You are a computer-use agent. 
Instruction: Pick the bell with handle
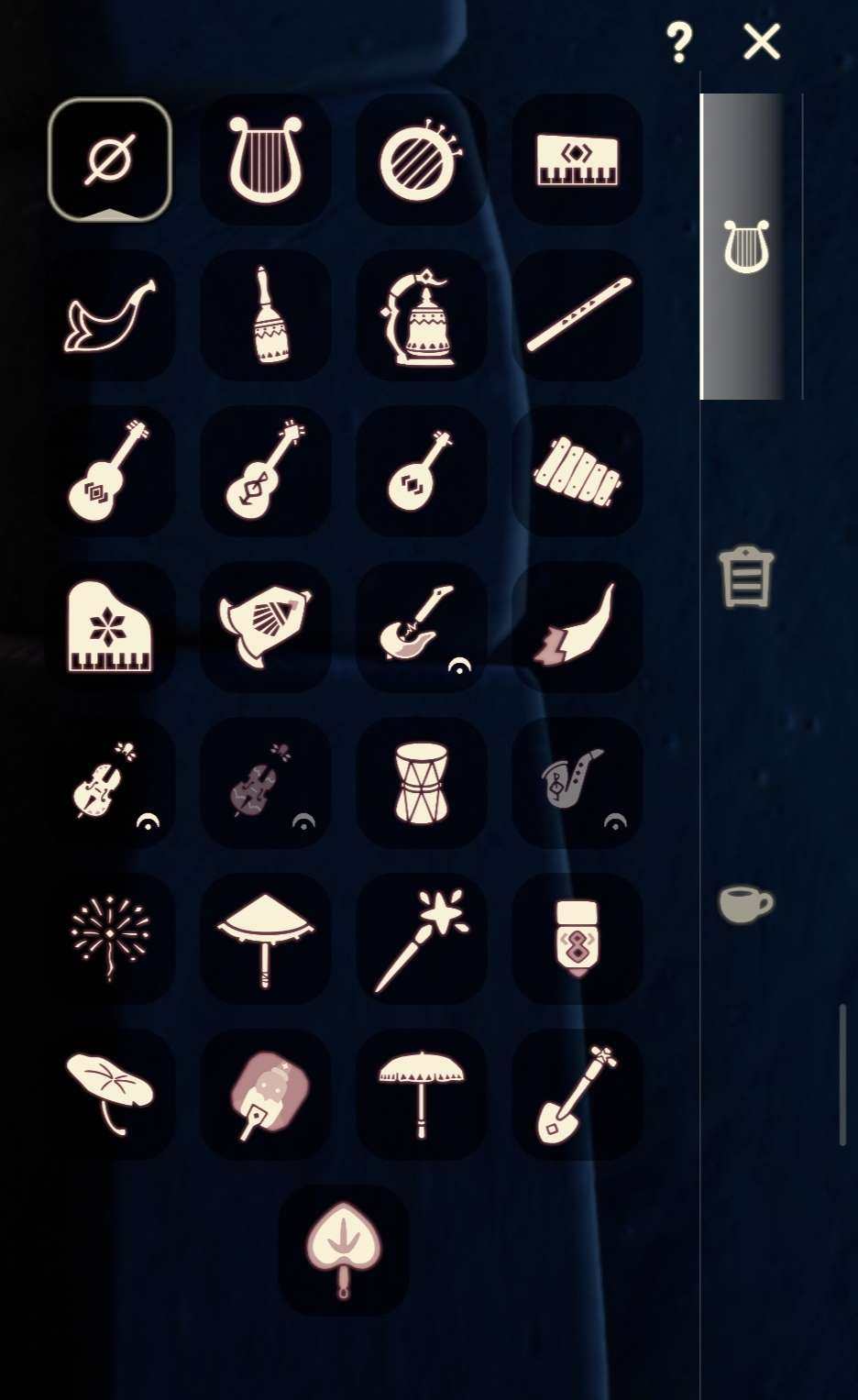point(266,315)
